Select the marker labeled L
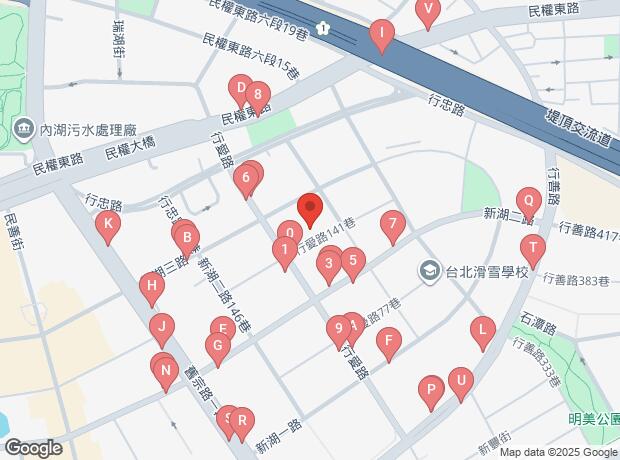The width and height of the screenshot is (620, 460). pos(482,333)
